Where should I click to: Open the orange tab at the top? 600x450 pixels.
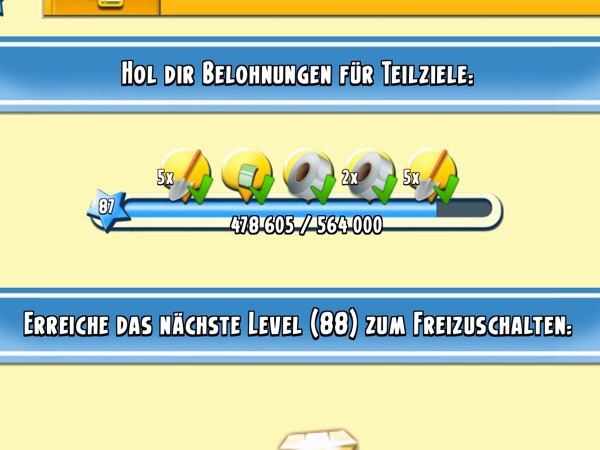pos(110,6)
